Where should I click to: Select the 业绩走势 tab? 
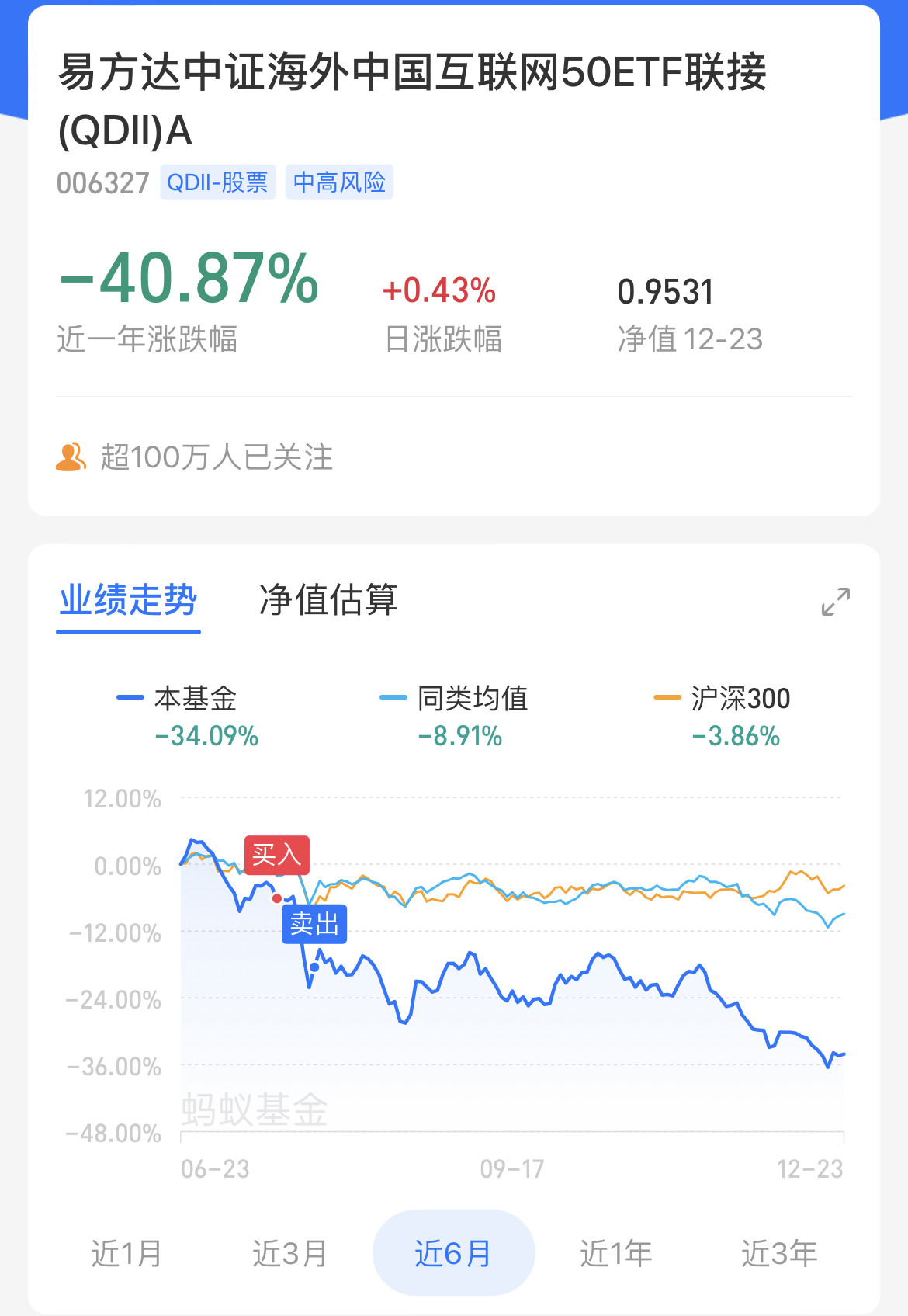coord(128,600)
